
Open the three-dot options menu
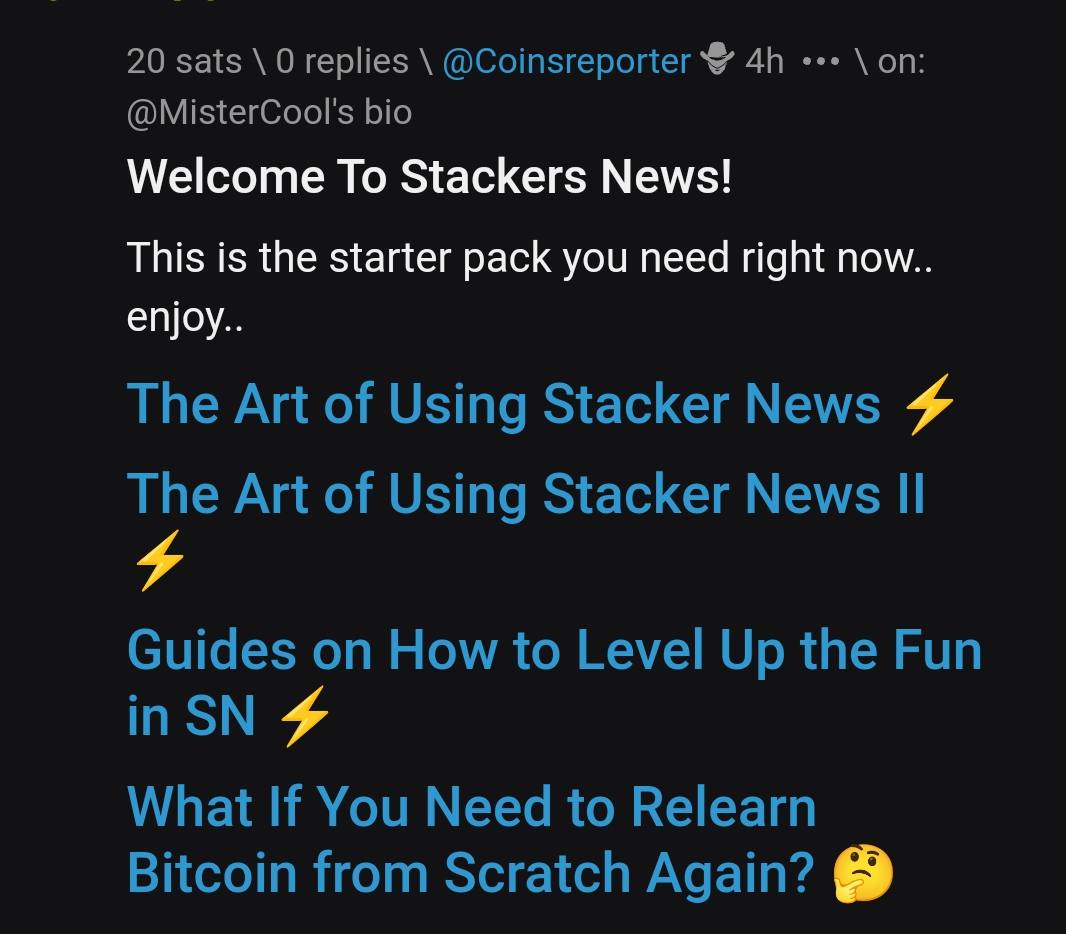pos(820,62)
